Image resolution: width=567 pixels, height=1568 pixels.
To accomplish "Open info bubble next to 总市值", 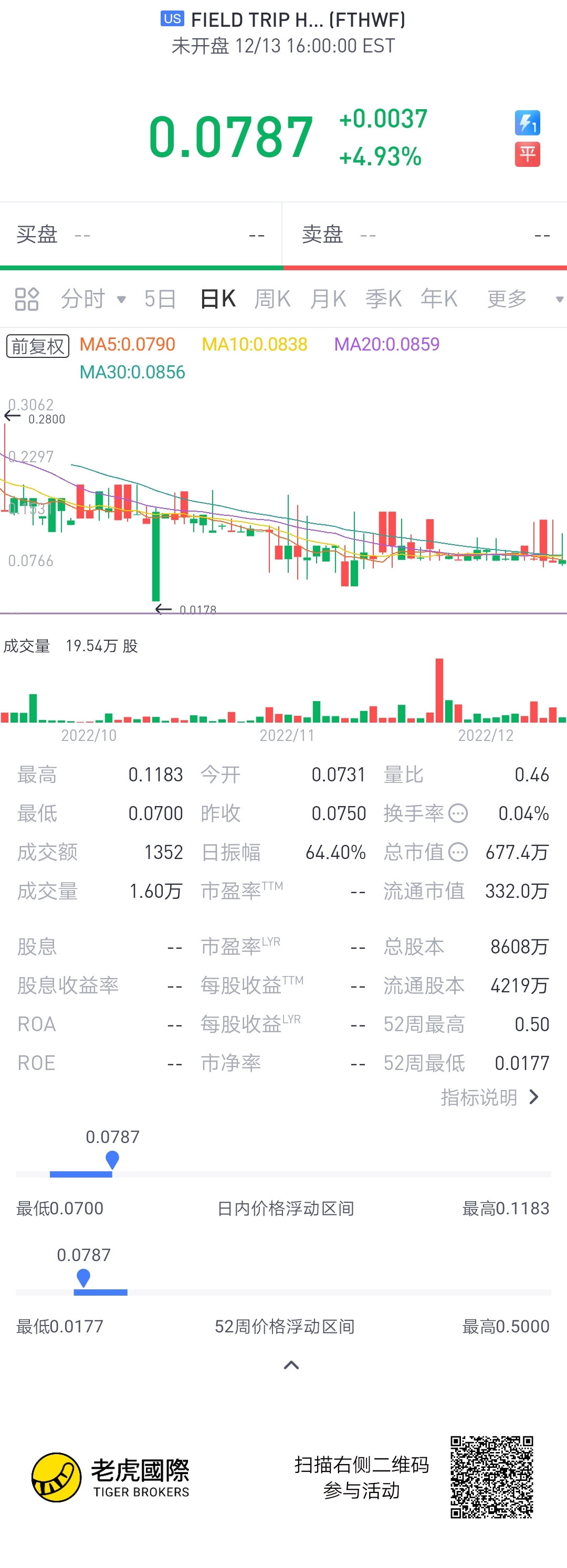I will [x=458, y=852].
